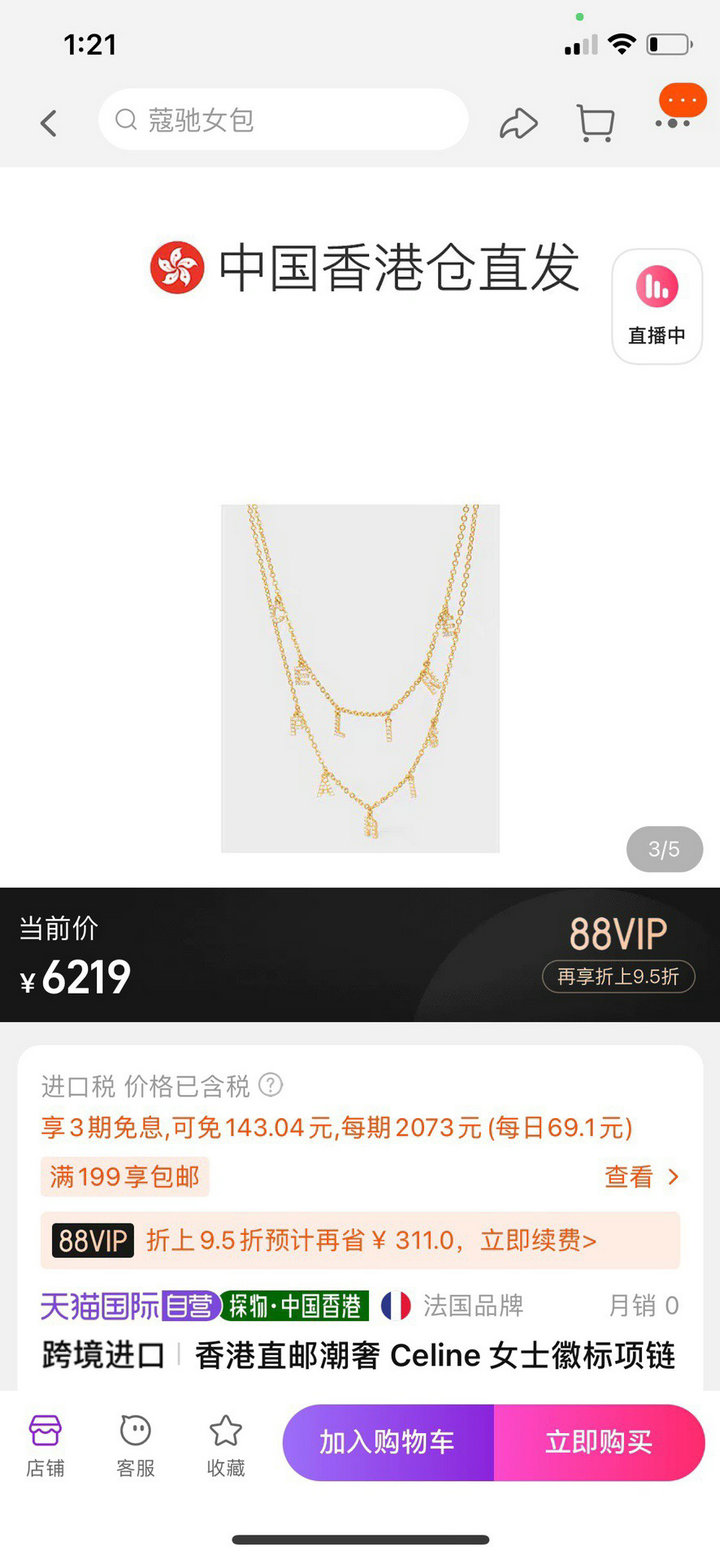Tap the import tax help icon
720x1560 pixels.
[x=271, y=1085]
